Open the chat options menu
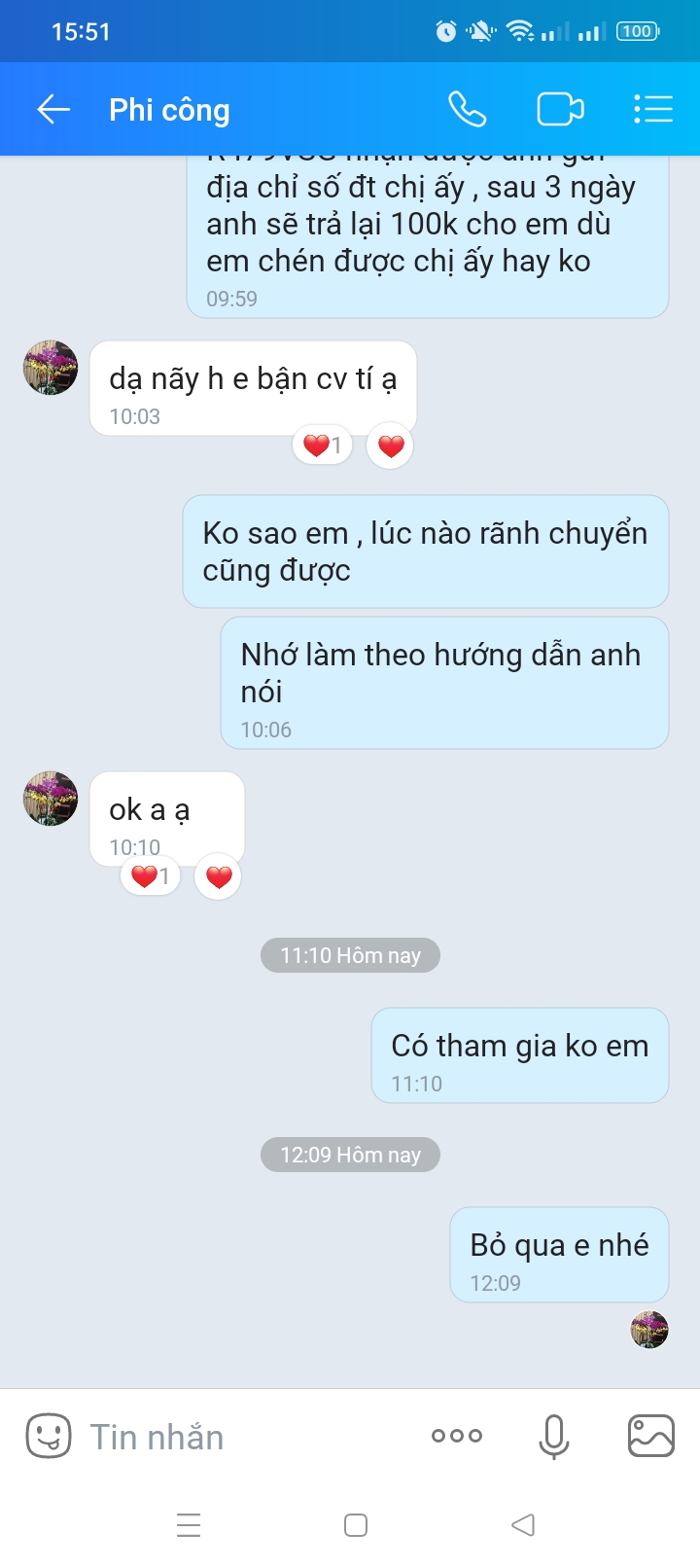 (652, 109)
